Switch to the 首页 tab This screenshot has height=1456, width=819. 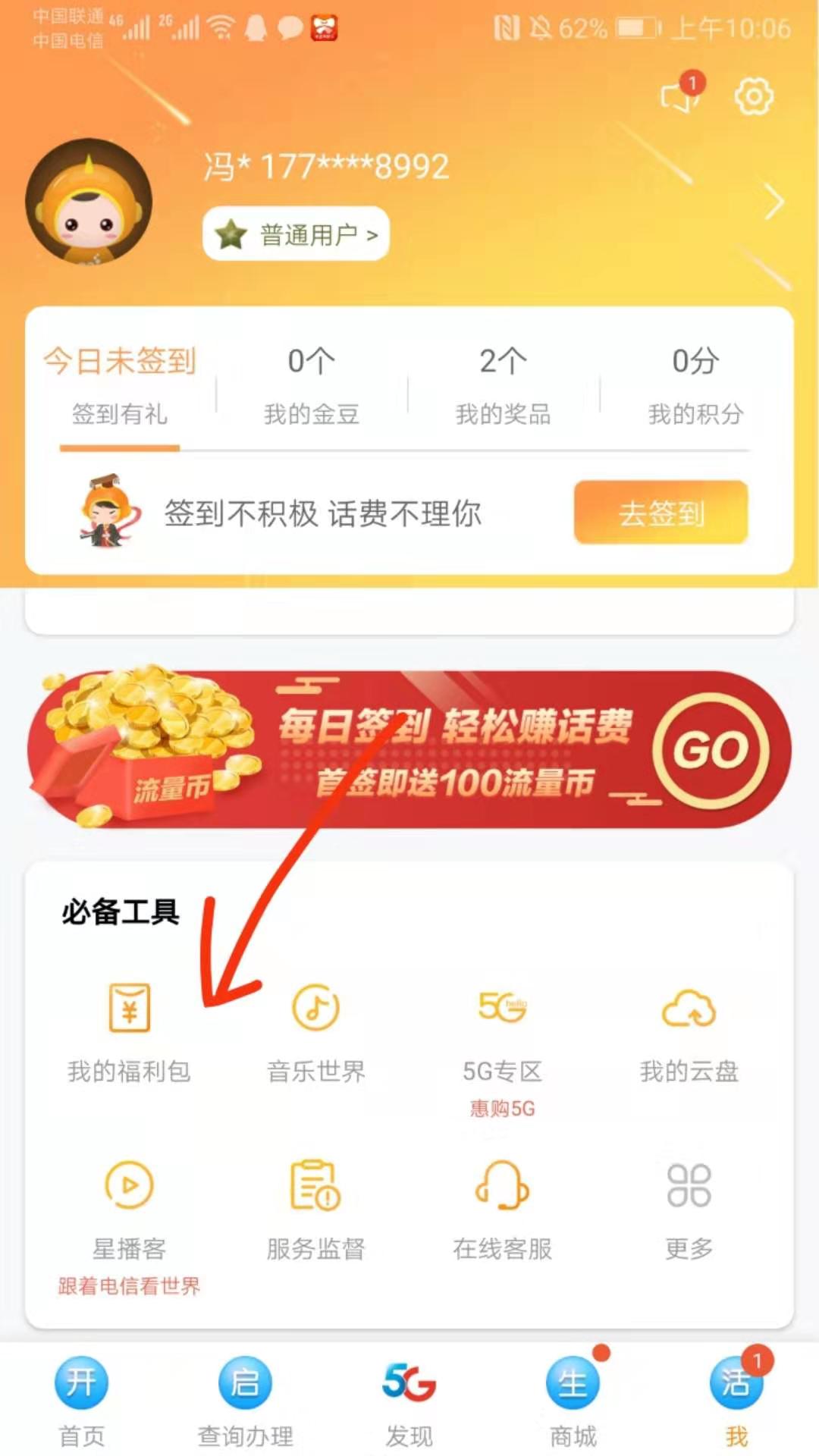tap(81, 1401)
